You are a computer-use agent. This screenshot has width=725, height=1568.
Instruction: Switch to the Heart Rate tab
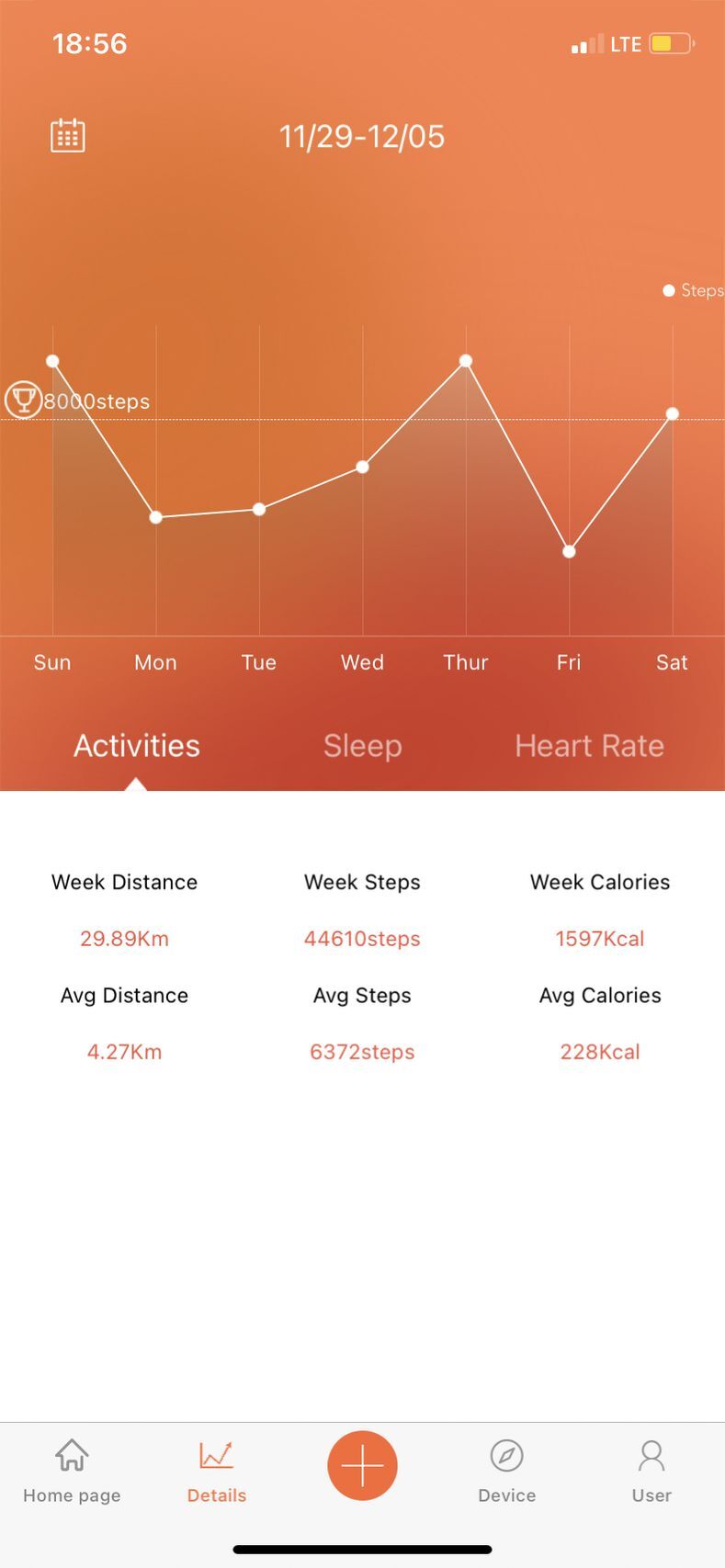coord(589,746)
